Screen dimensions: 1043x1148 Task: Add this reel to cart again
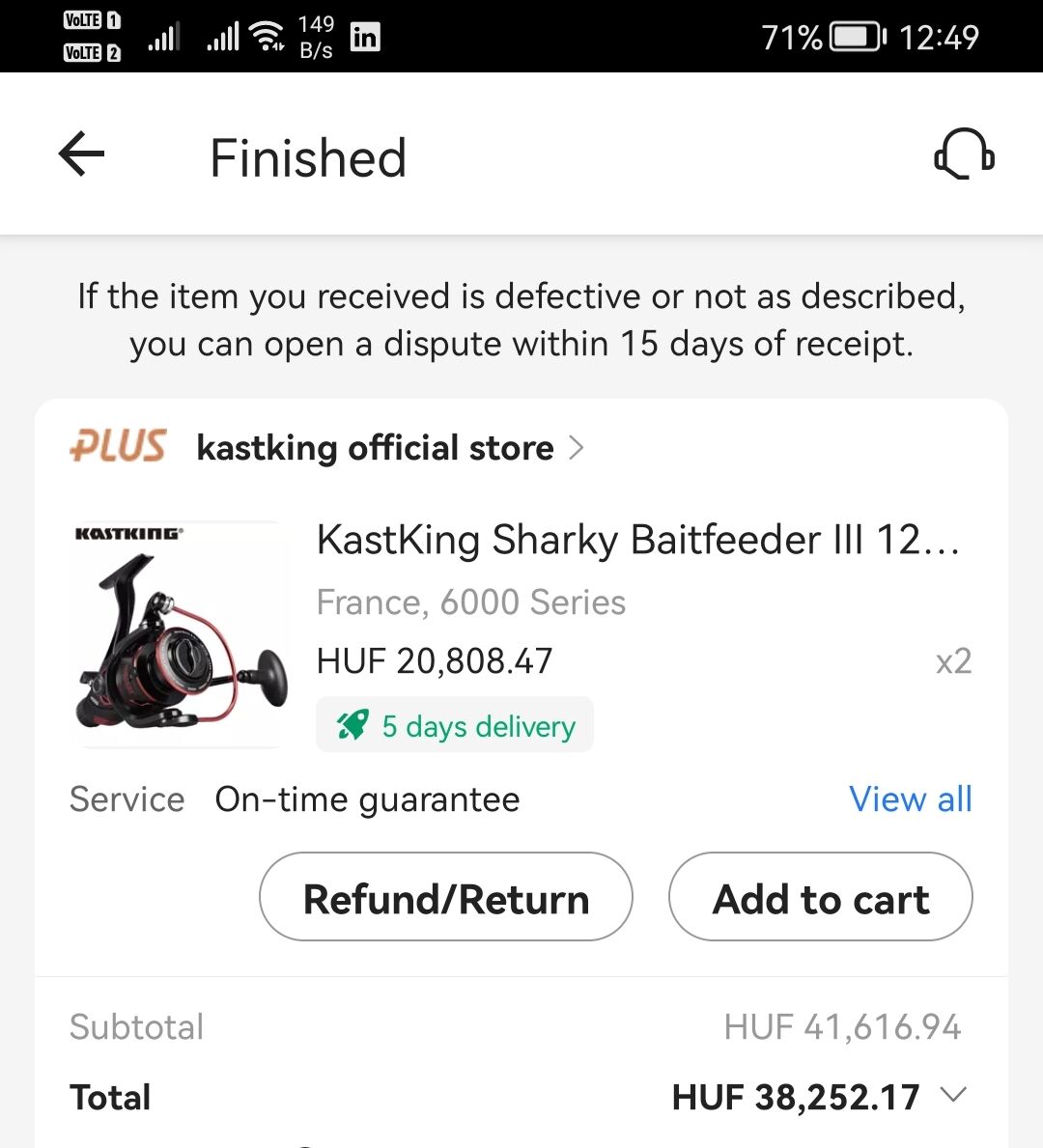pyautogui.click(x=820, y=897)
